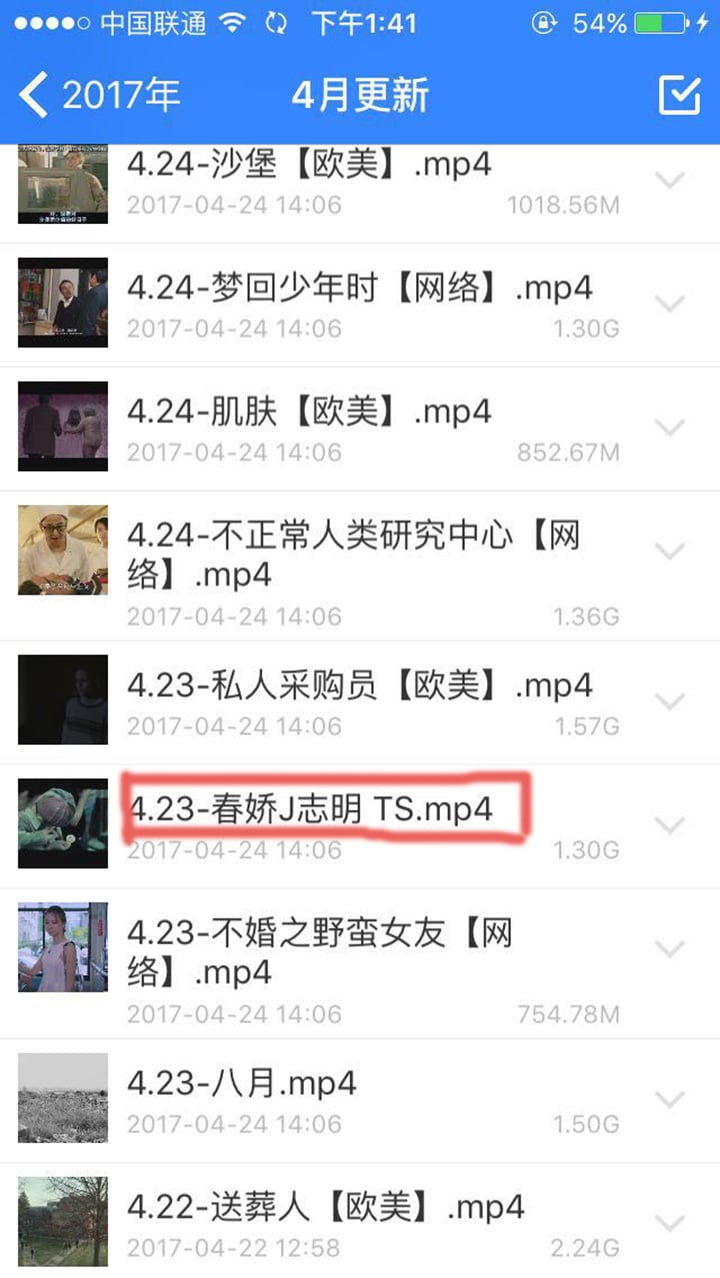This screenshot has width=720, height=1278.
Task: Expand options for 4.24-梦回少年时 file
Action: (669, 303)
